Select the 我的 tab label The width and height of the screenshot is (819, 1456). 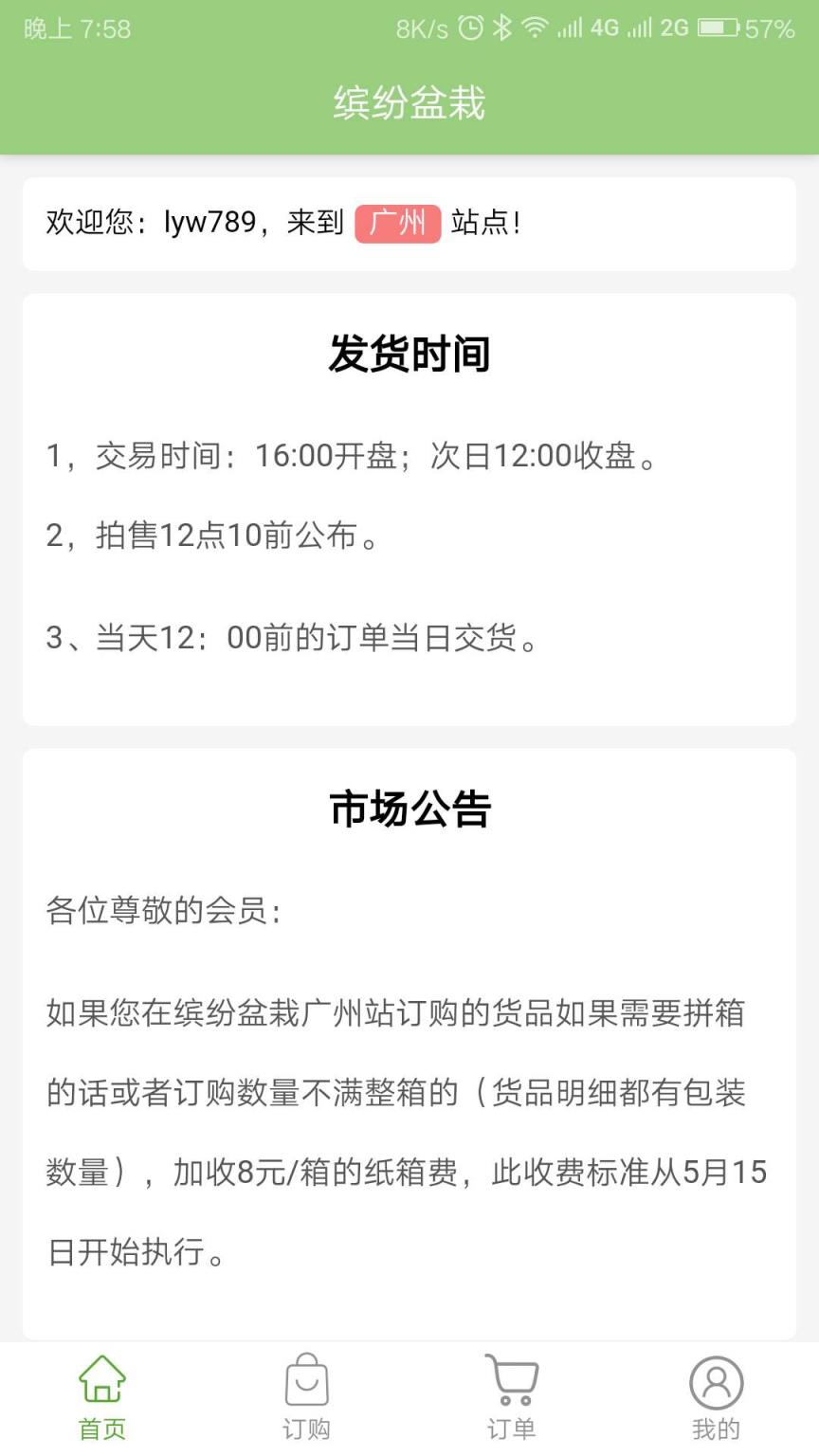pos(716,1428)
